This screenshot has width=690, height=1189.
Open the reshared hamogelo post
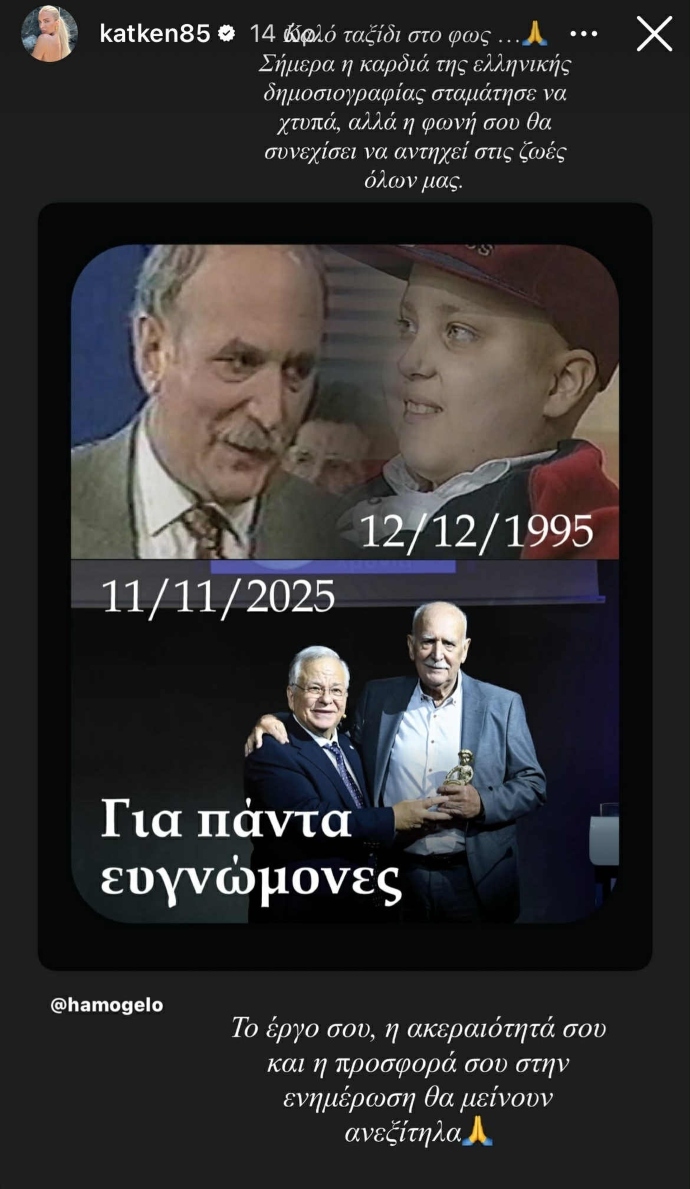pyautogui.click(x=344, y=585)
